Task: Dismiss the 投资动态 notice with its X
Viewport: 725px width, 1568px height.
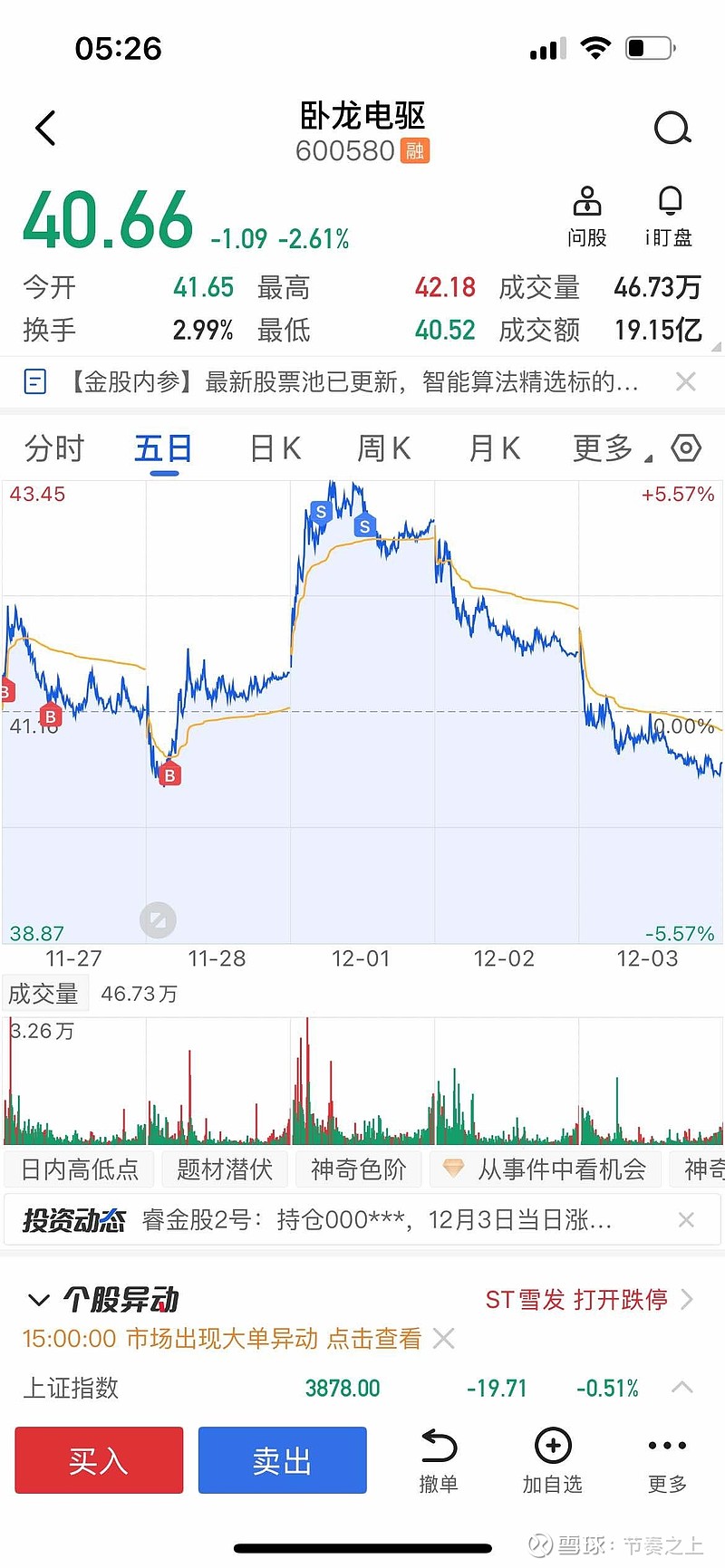Action: (x=686, y=1219)
